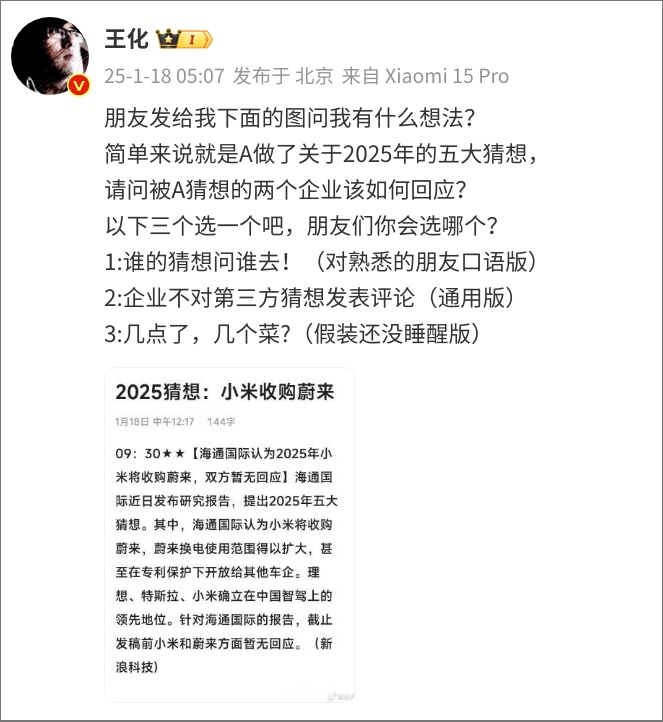Open 王化's profile avatar
Image resolution: width=663 pixels, height=722 pixels.
click(x=50, y=56)
